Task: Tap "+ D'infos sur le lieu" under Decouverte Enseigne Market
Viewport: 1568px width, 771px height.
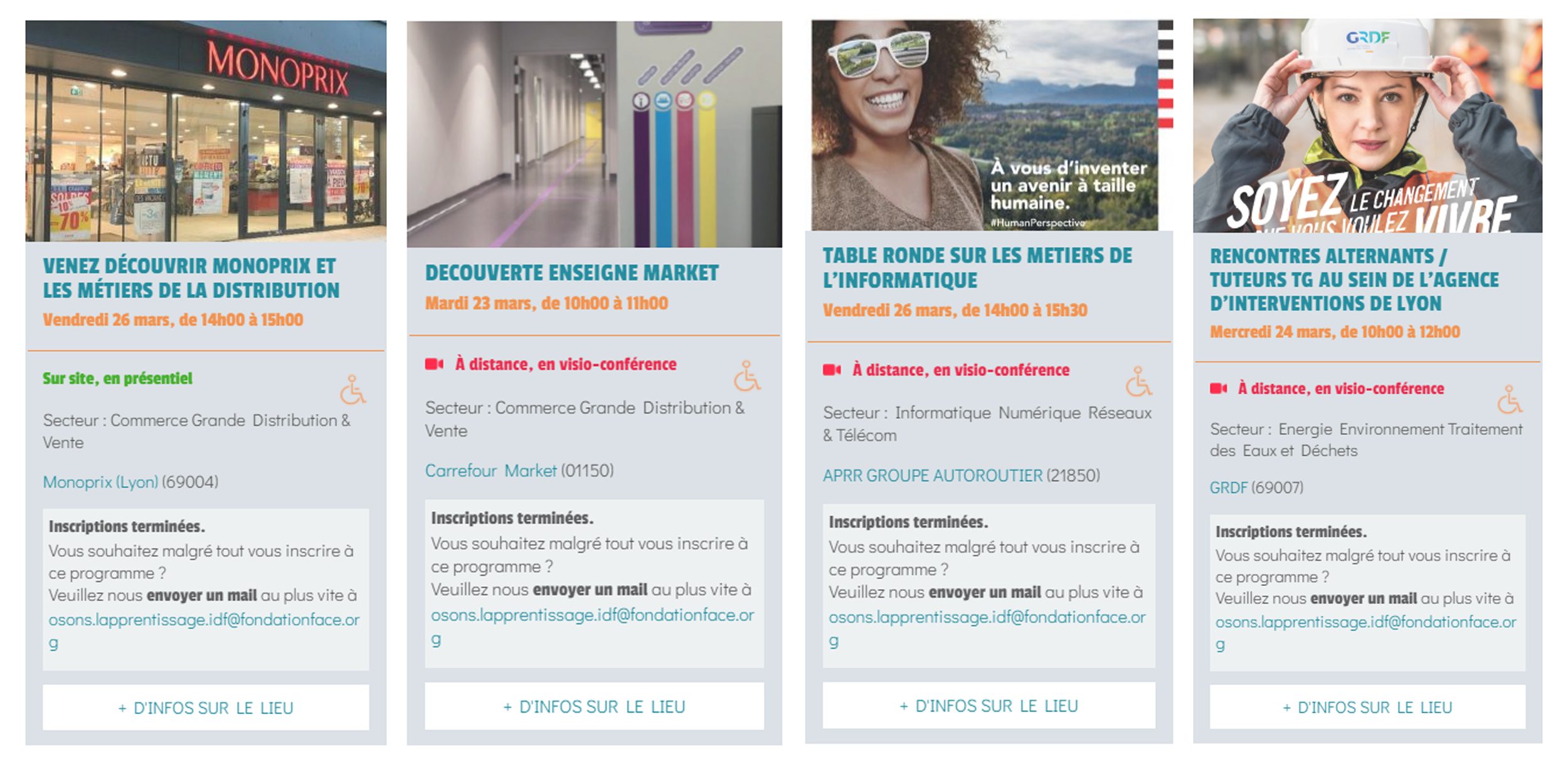Action: [x=594, y=706]
